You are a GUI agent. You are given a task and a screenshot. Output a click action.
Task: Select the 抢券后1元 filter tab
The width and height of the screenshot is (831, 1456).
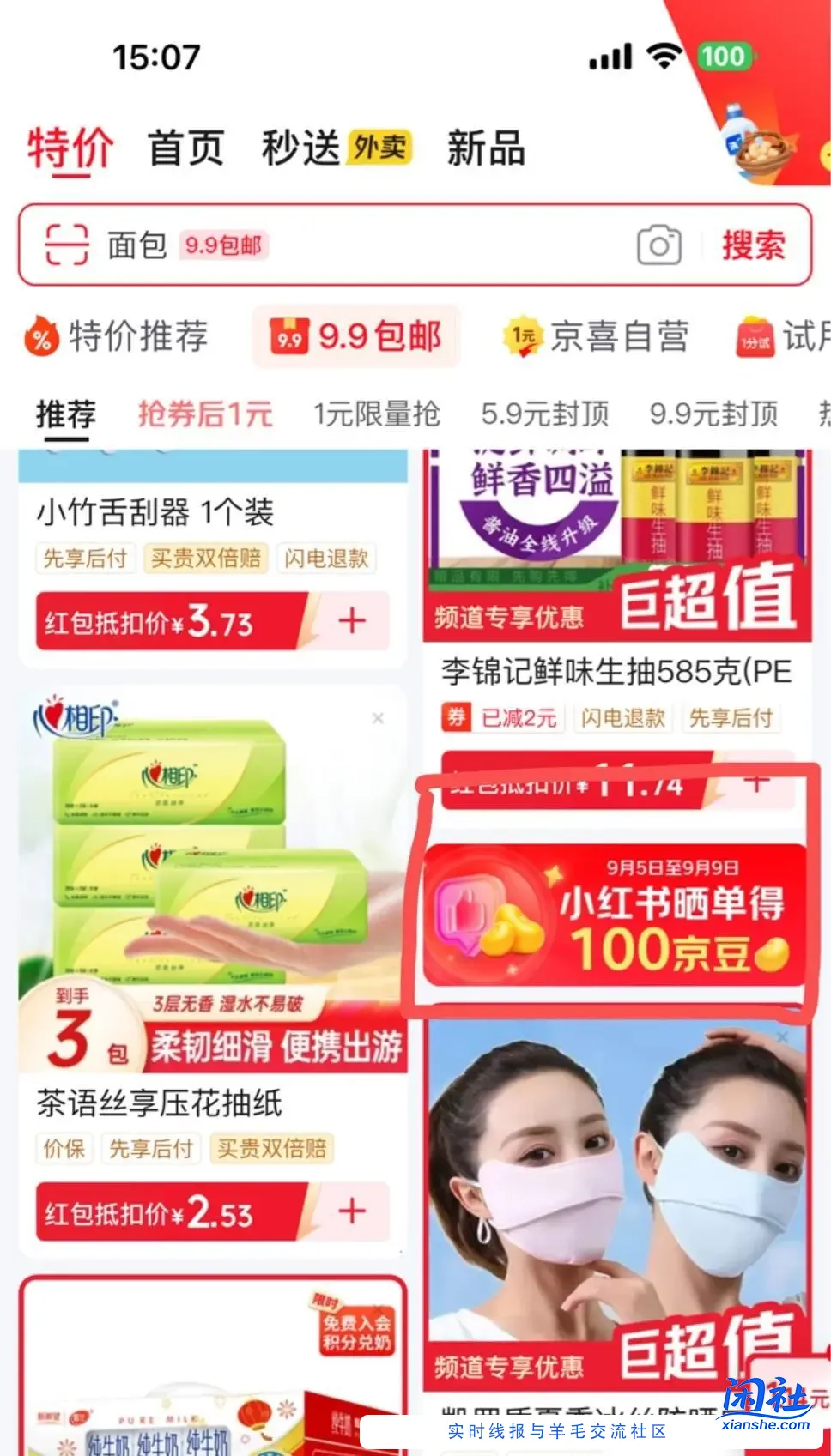pyautogui.click(x=206, y=414)
